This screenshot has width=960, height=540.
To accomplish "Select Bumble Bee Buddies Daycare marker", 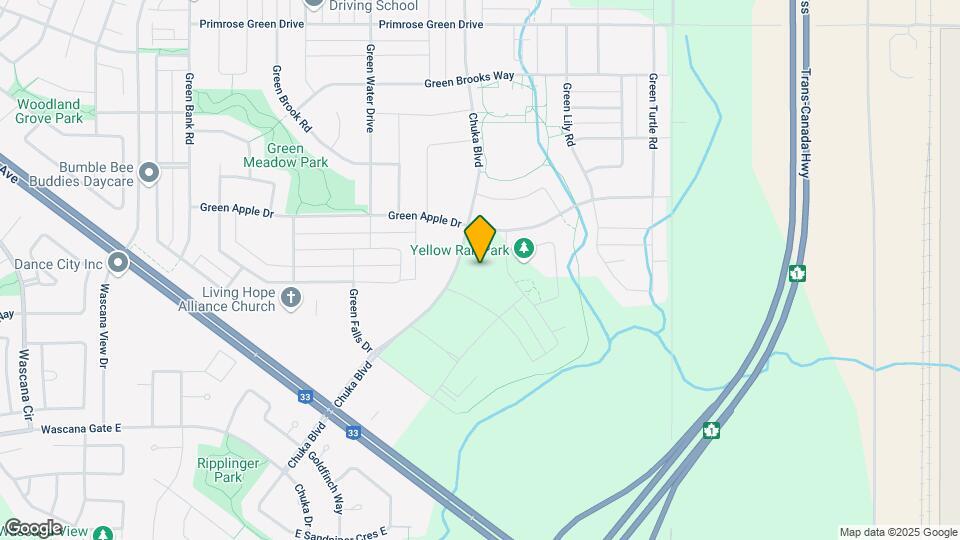I will click(149, 173).
